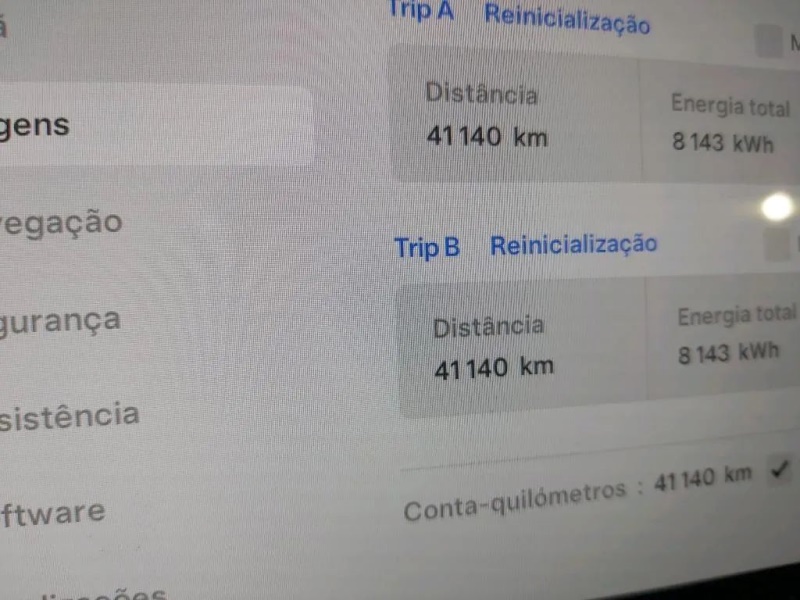Reset Trip A via Reinicialização
This screenshot has width=800, height=600.
tap(566, 19)
